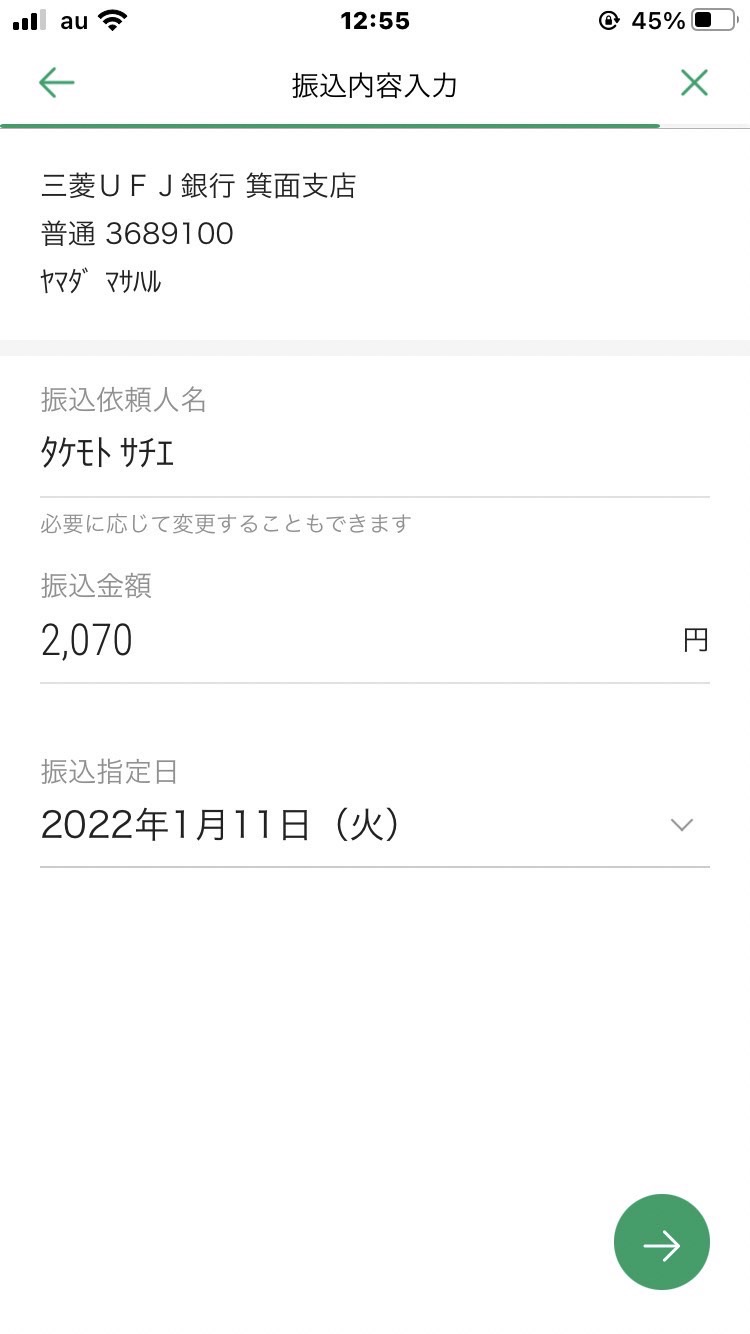Close the transfer entry screen
Screen dimensions: 750x1334
(x=693, y=83)
